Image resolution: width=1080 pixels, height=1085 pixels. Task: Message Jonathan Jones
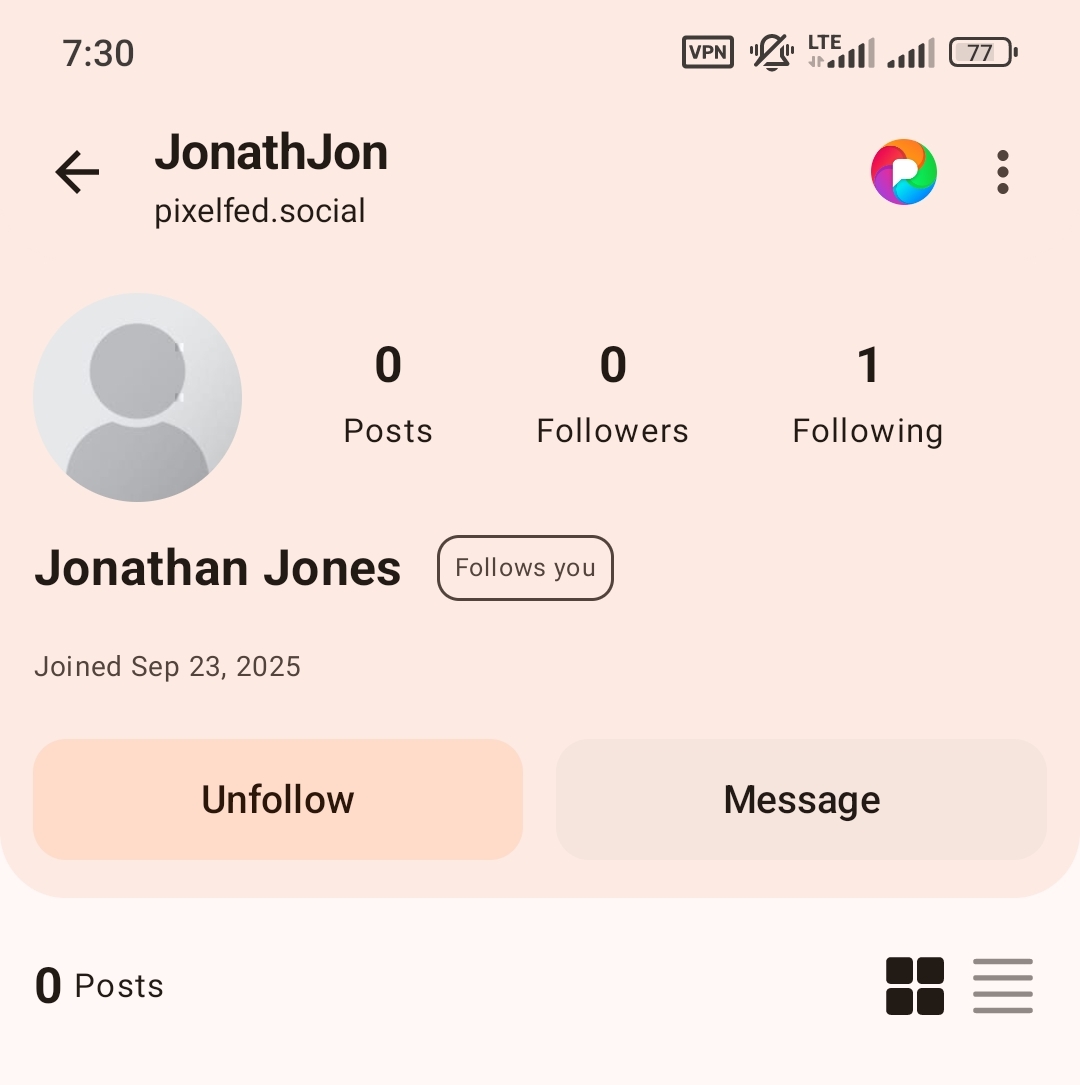(801, 799)
